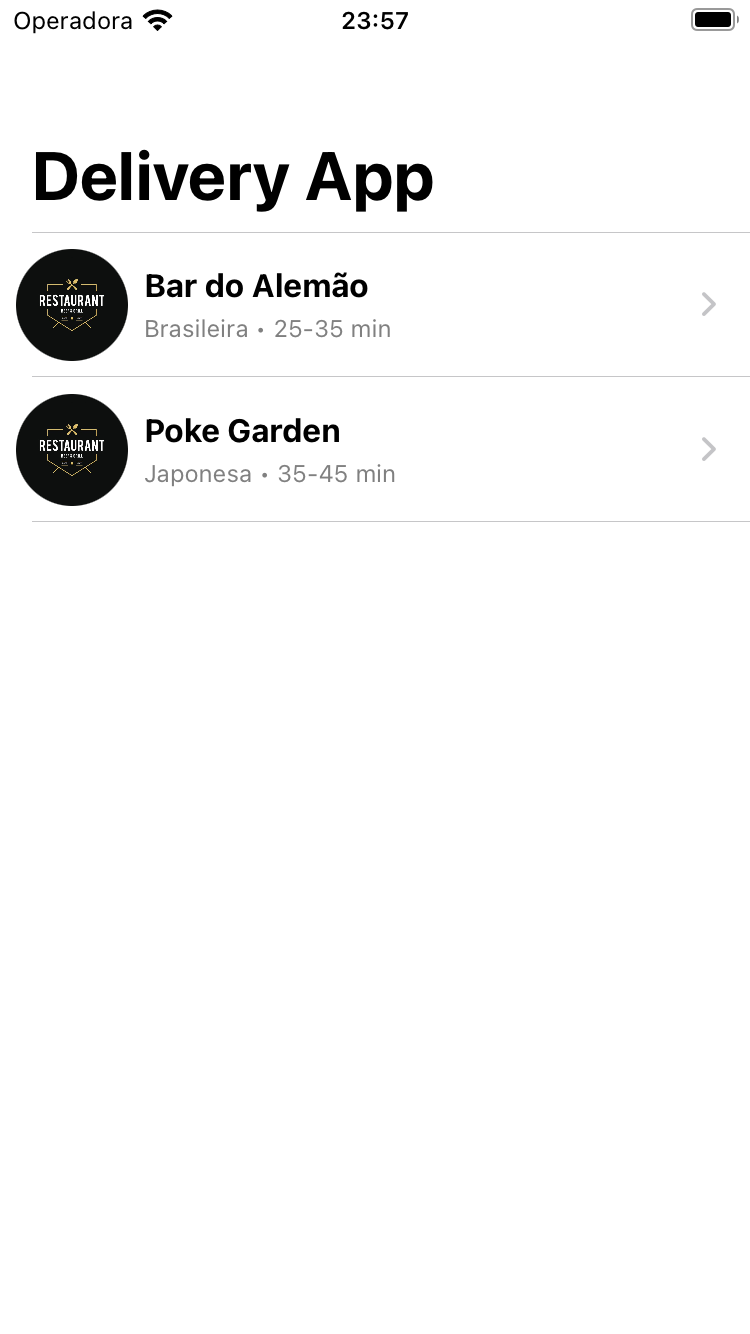Click the right-facing arrow next to Bar do Alemão
The image size is (750, 1334).
(709, 304)
